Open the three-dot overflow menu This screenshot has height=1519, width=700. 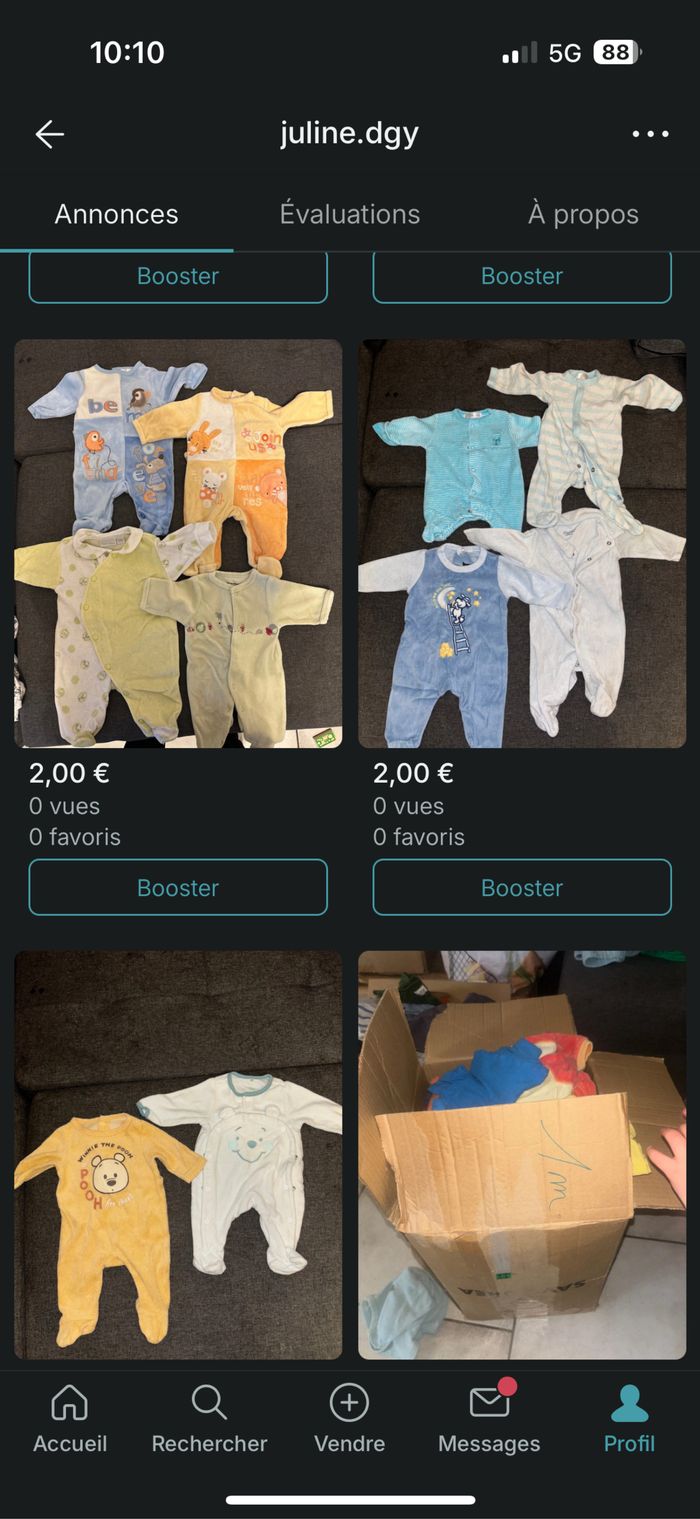pyautogui.click(x=650, y=134)
